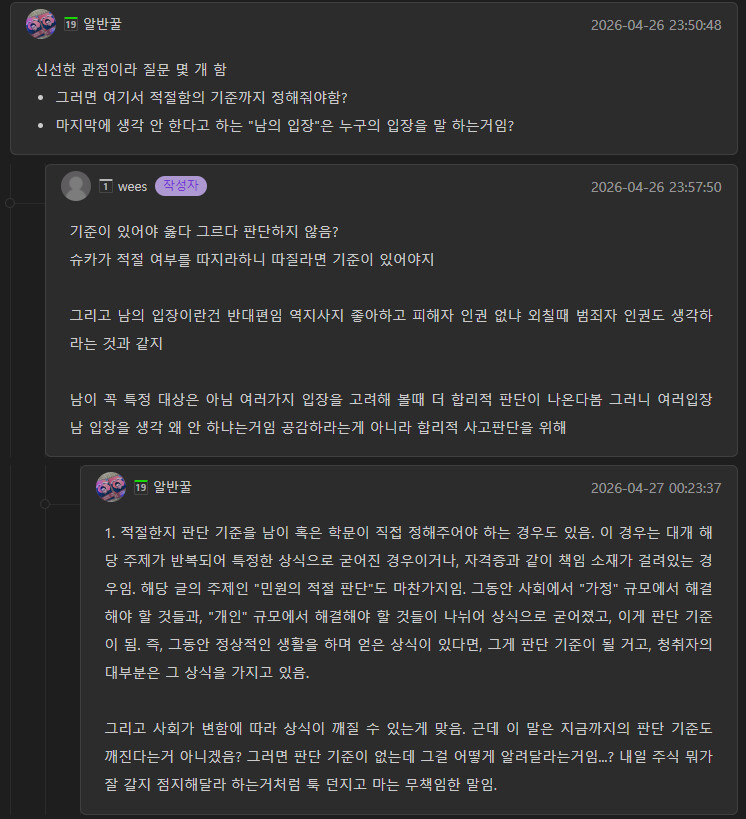
Task: Open 알반꿀's avatar on the 23:50:48 comment
Action: [41, 24]
